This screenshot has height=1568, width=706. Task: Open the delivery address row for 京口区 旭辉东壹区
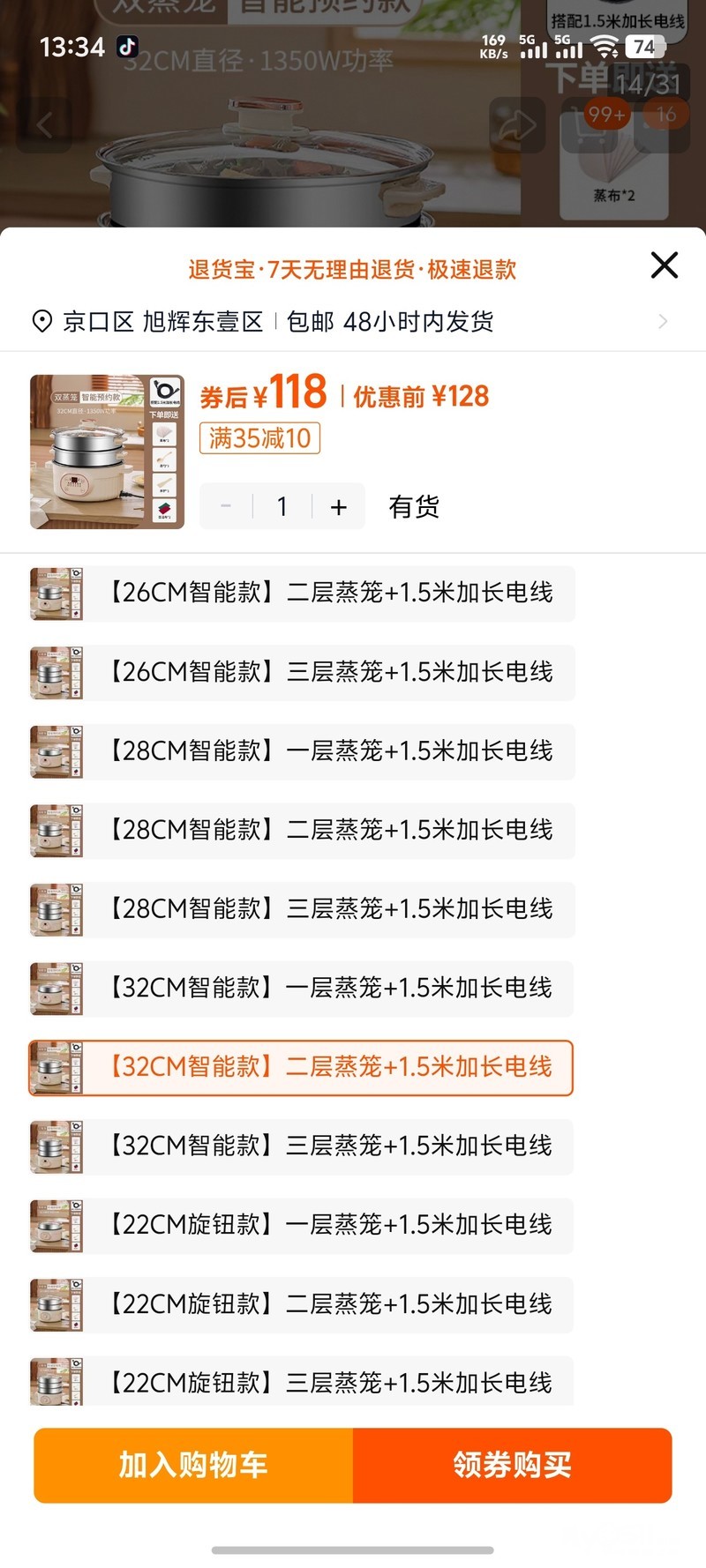point(353,322)
